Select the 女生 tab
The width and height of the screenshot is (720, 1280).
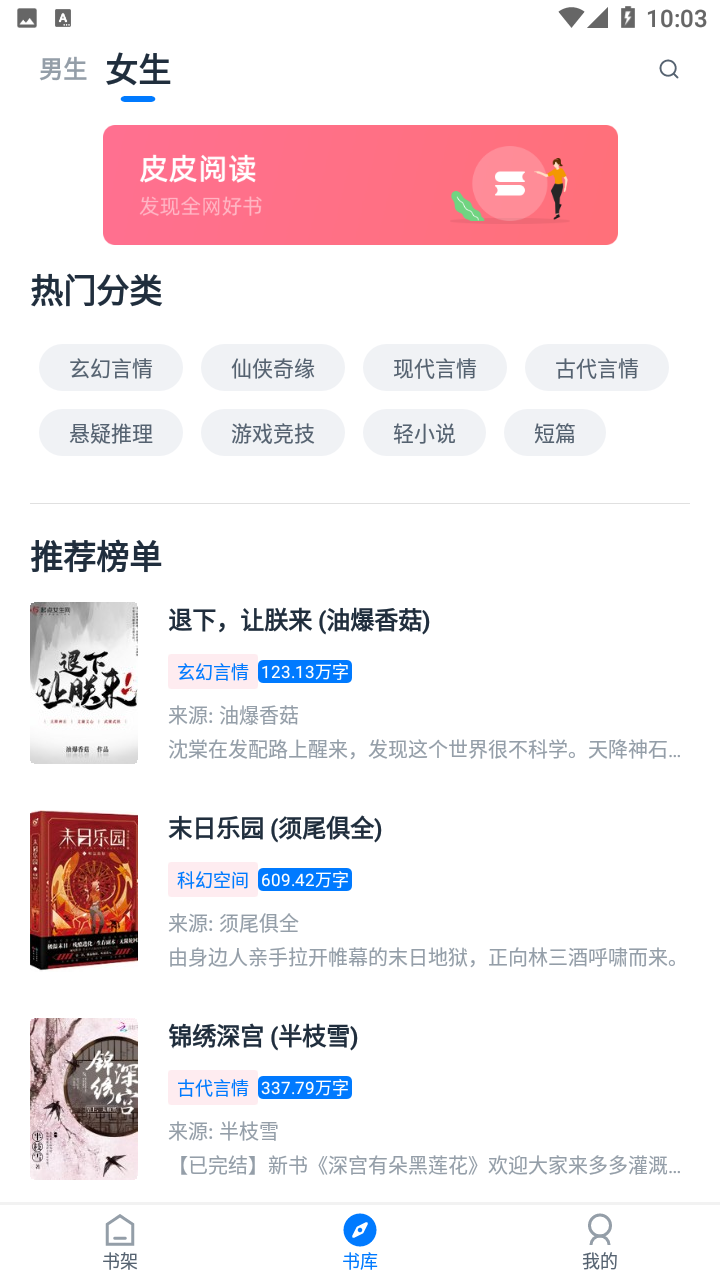click(x=138, y=70)
